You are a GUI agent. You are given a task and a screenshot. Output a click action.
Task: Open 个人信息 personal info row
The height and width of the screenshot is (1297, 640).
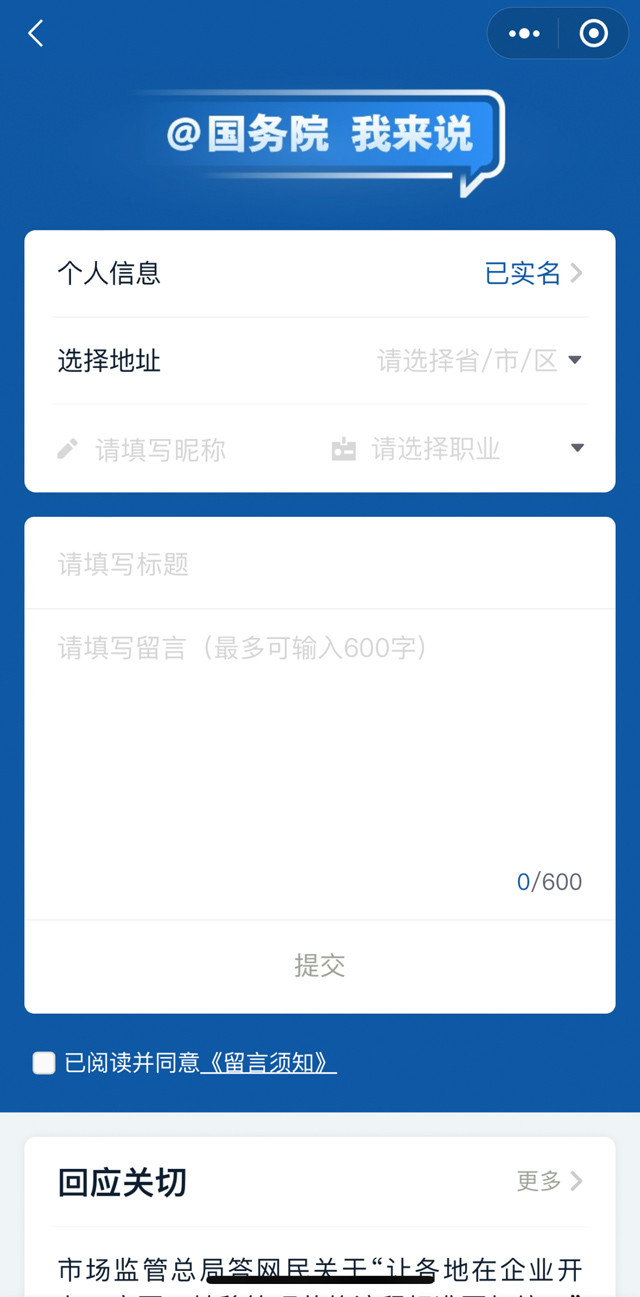click(x=320, y=273)
